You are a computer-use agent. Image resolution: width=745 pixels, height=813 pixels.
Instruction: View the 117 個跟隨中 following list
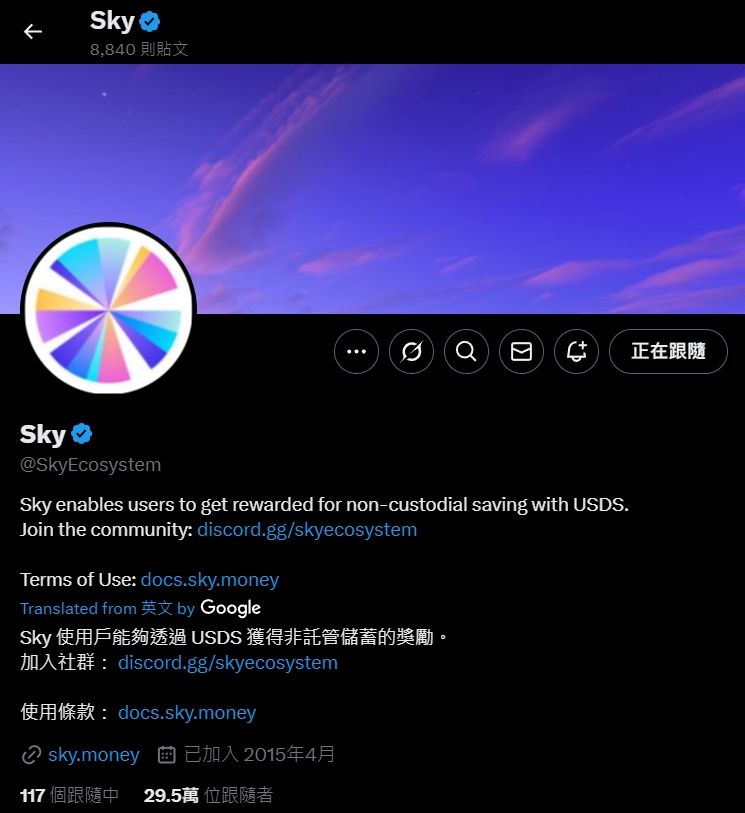tap(70, 795)
